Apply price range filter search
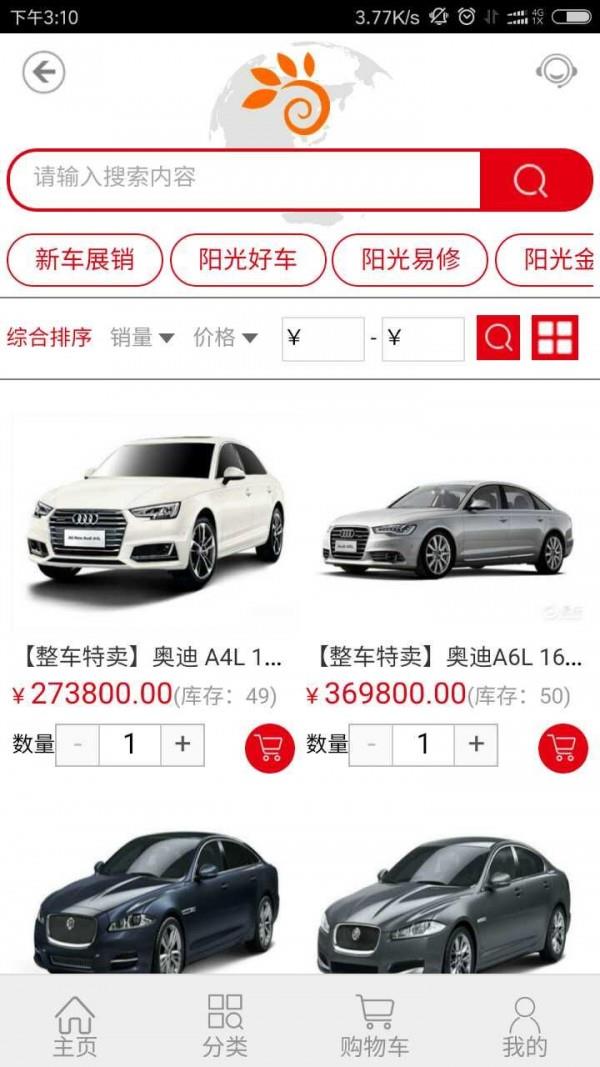600x1067 pixels. (498, 339)
